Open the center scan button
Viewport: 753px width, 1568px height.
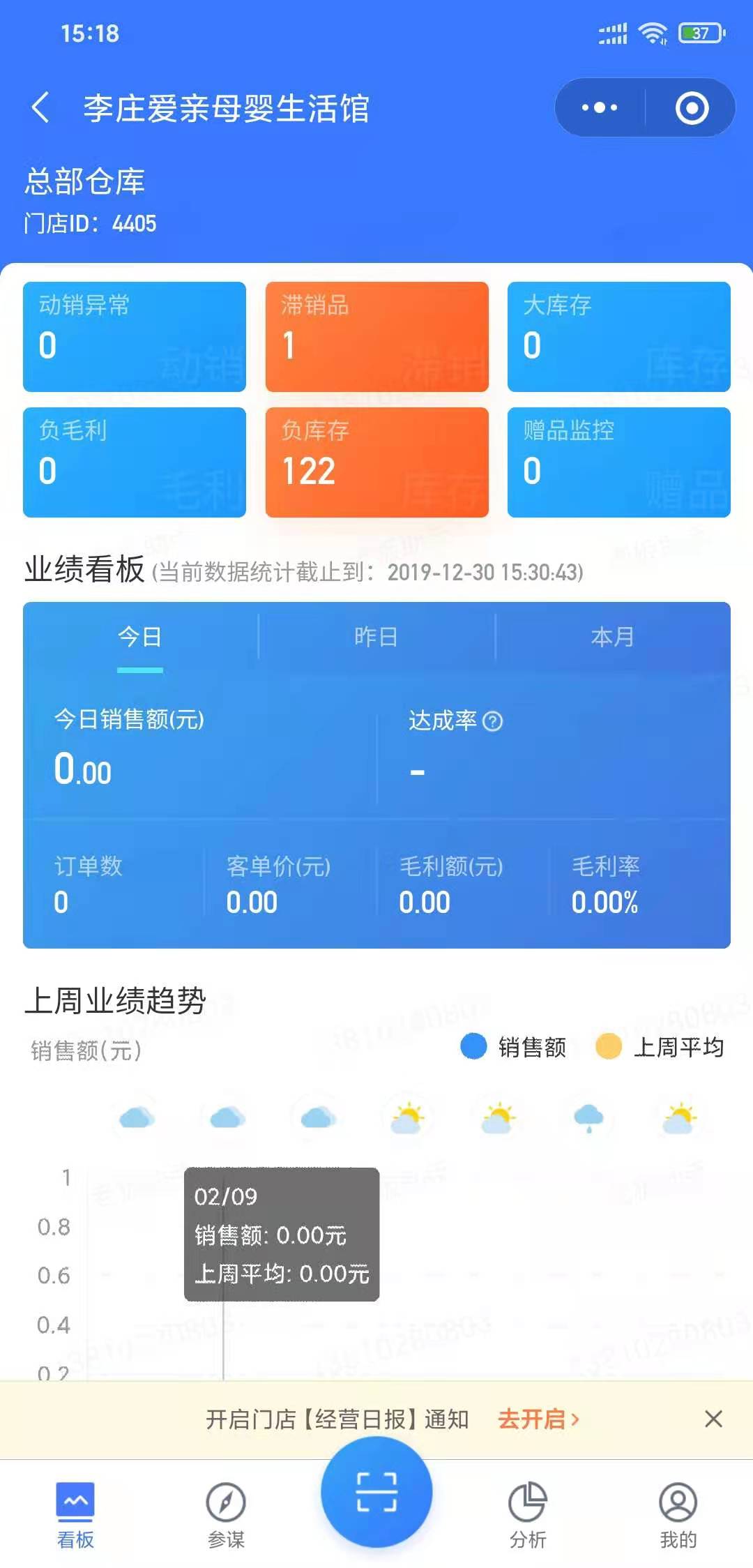tap(376, 1492)
